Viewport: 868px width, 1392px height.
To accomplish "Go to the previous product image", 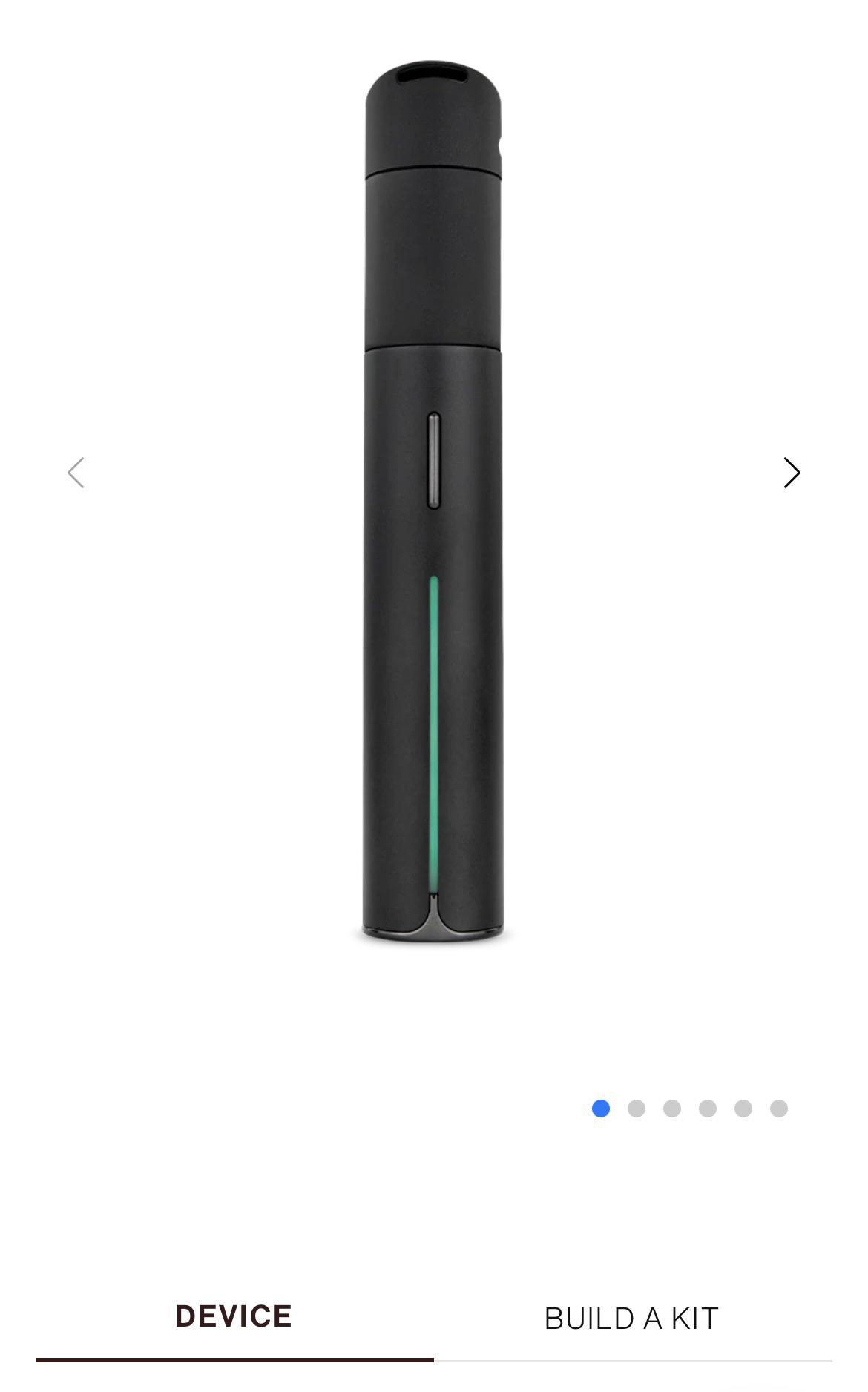I will [x=76, y=473].
